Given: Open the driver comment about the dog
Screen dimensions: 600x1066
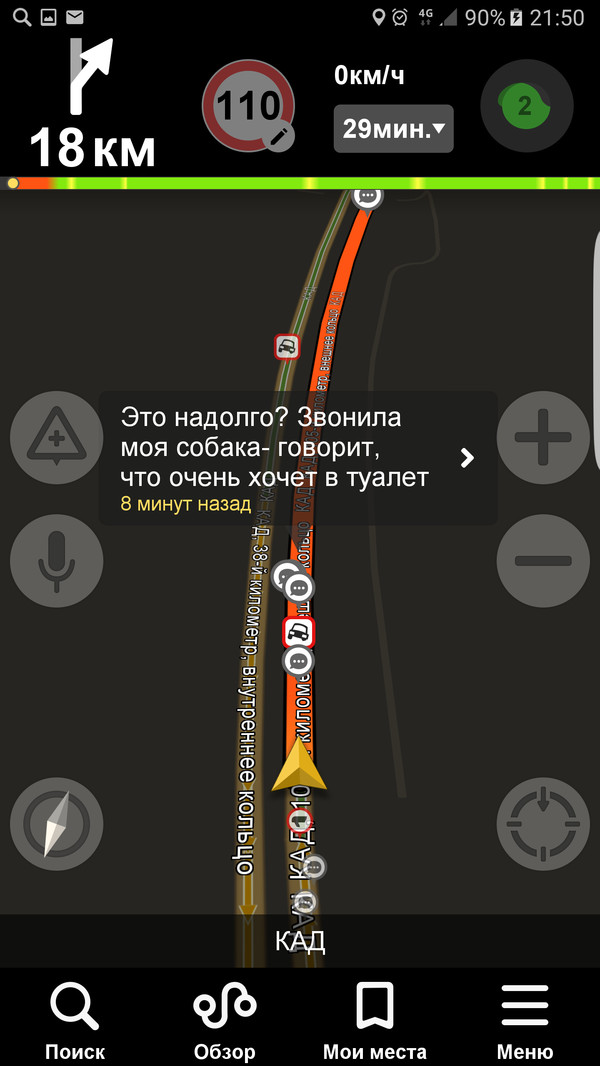Looking at the screenshot, I should (298, 458).
